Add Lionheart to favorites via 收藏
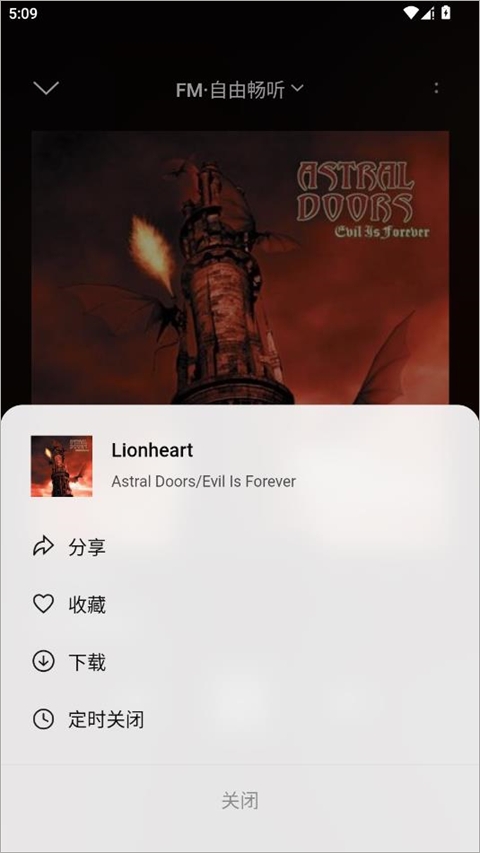 point(239,604)
